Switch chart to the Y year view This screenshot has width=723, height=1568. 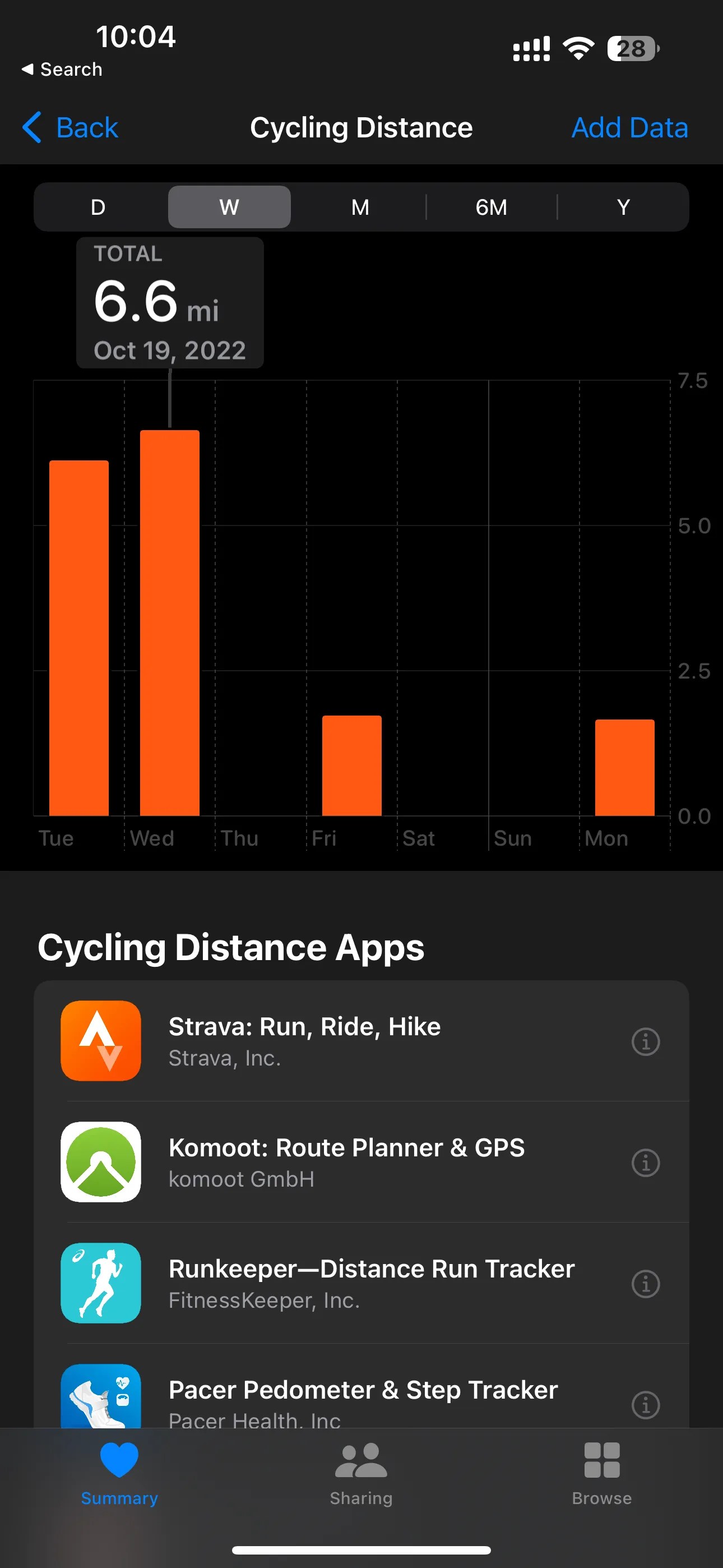click(623, 207)
